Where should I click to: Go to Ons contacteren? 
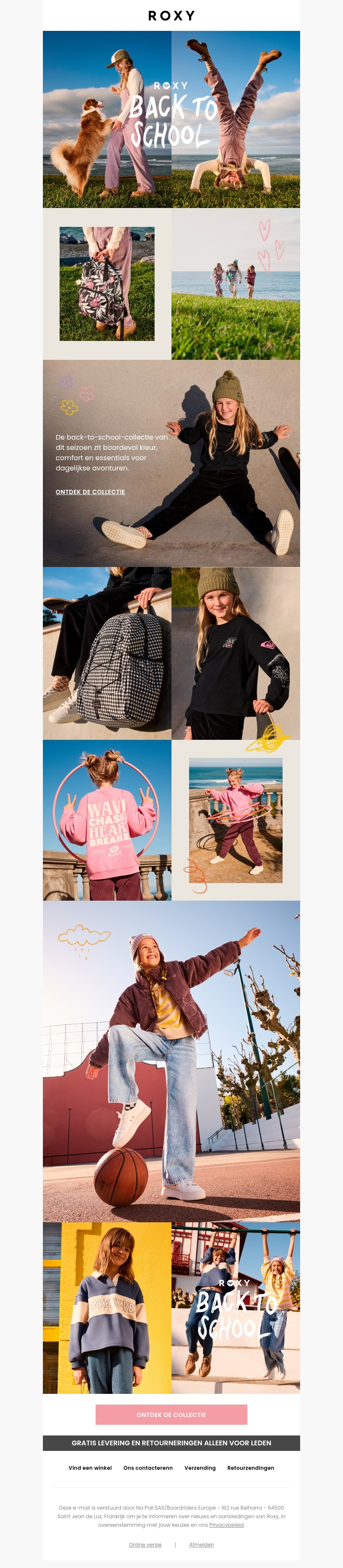(148, 1468)
